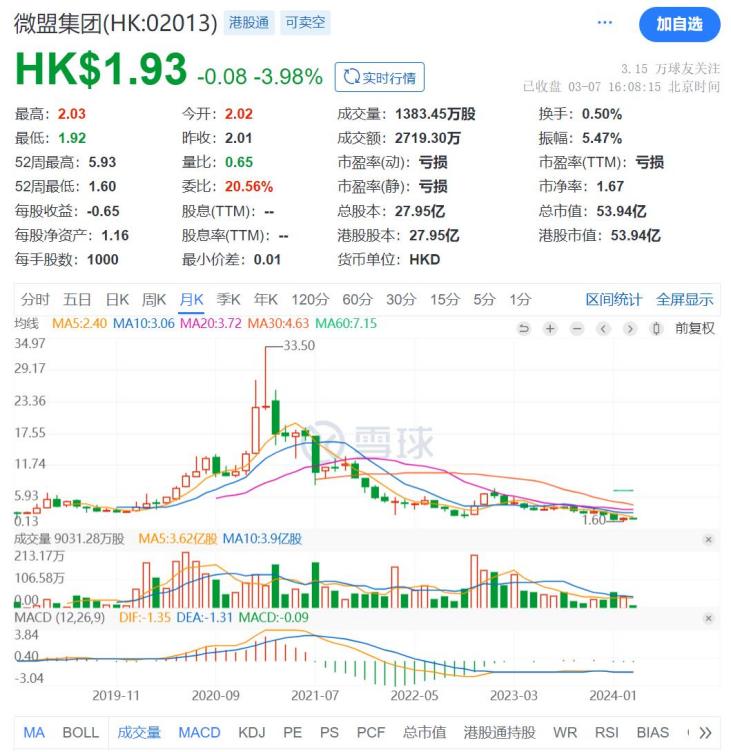This screenshot has height=752, width=731.
Task: Select the BOLL indicator
Action: [81, 732]
